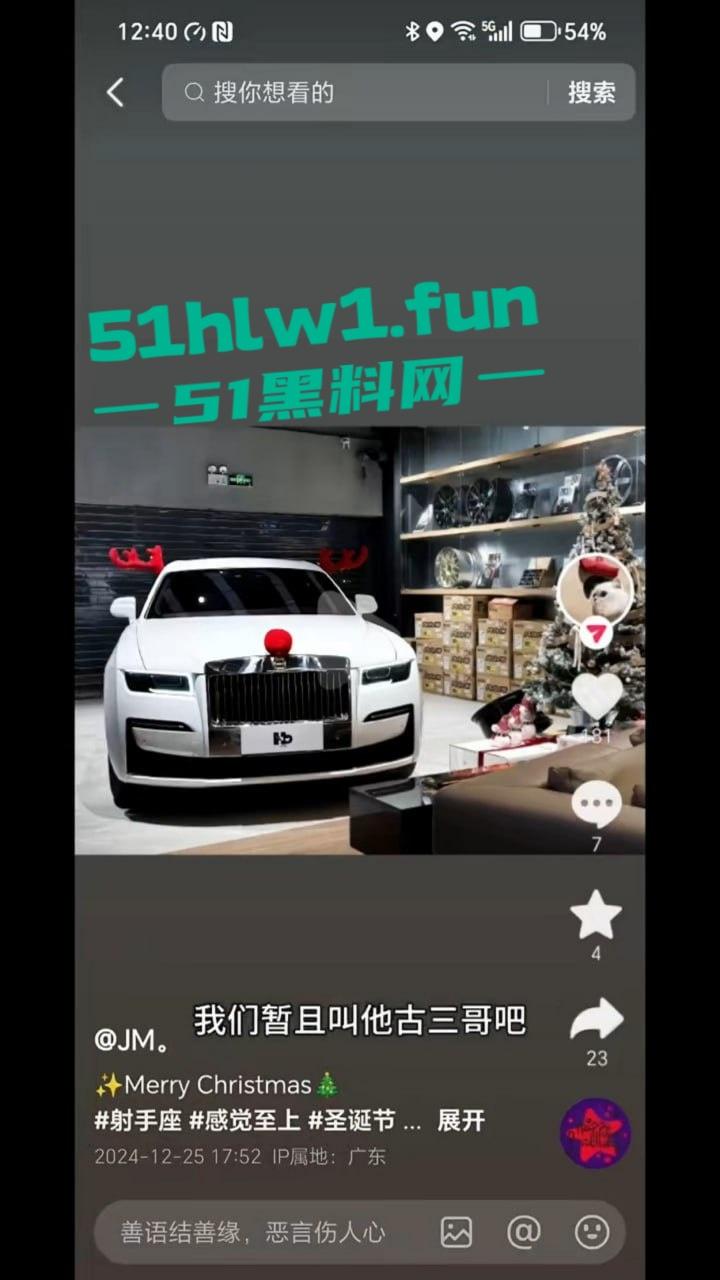Open the #感觉至上 hashtag
The width and height of the screenshot is (720, 1280).
244,1120
